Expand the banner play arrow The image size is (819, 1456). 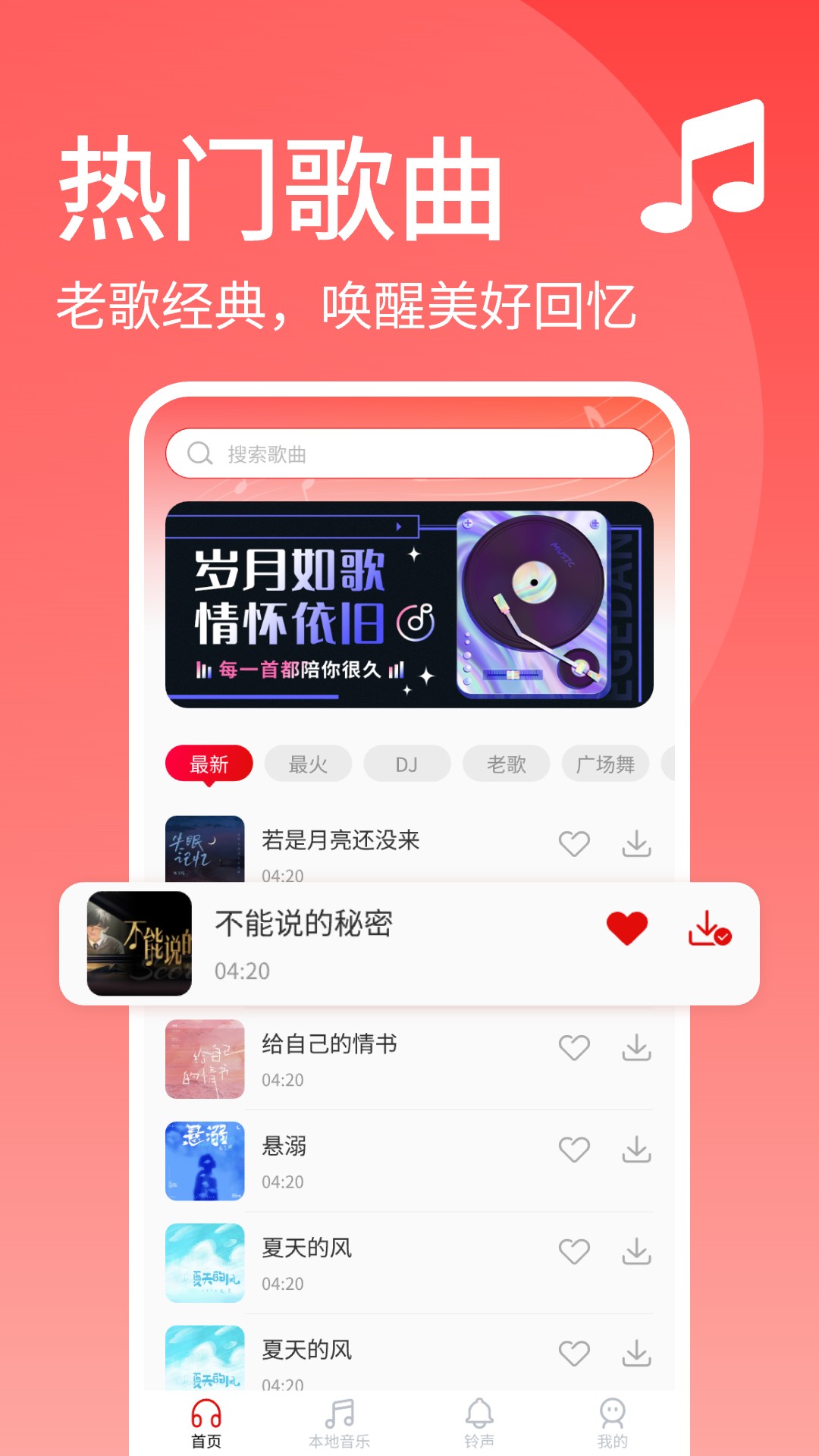click(x=397, y=525)
